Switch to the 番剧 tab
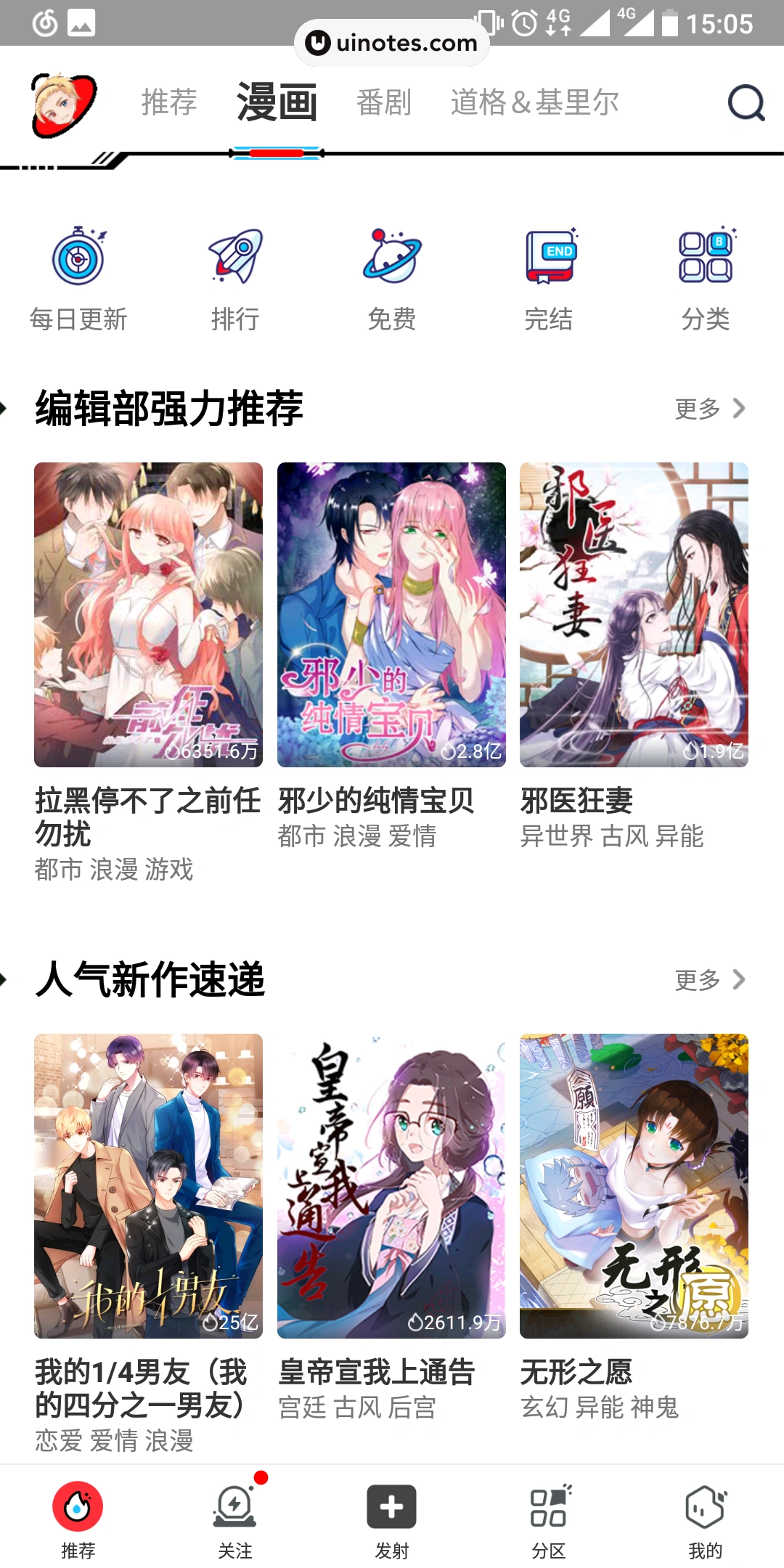784x1568 pixels. click(384, 102)
